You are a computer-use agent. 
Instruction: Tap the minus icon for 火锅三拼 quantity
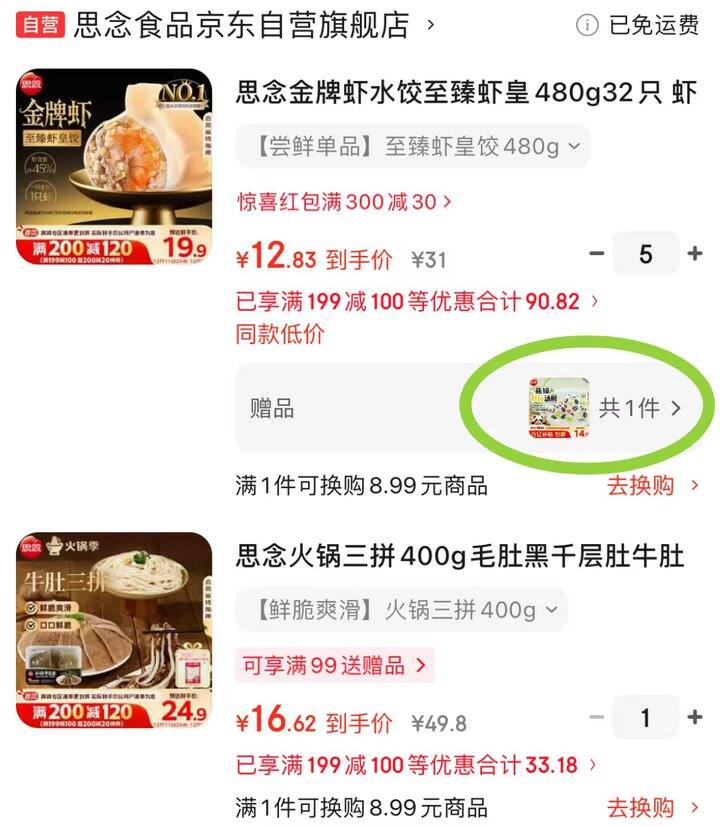[x=594, y=718]
